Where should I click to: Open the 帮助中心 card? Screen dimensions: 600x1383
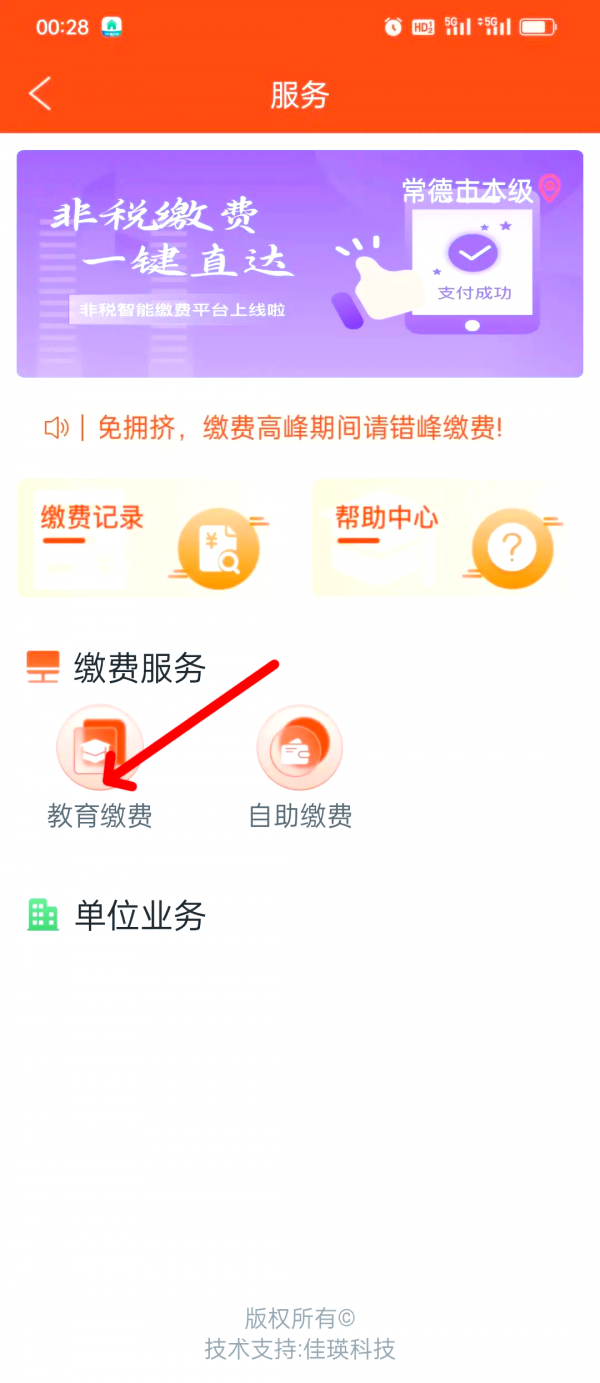pyautogui.click(x=445, y=538)
